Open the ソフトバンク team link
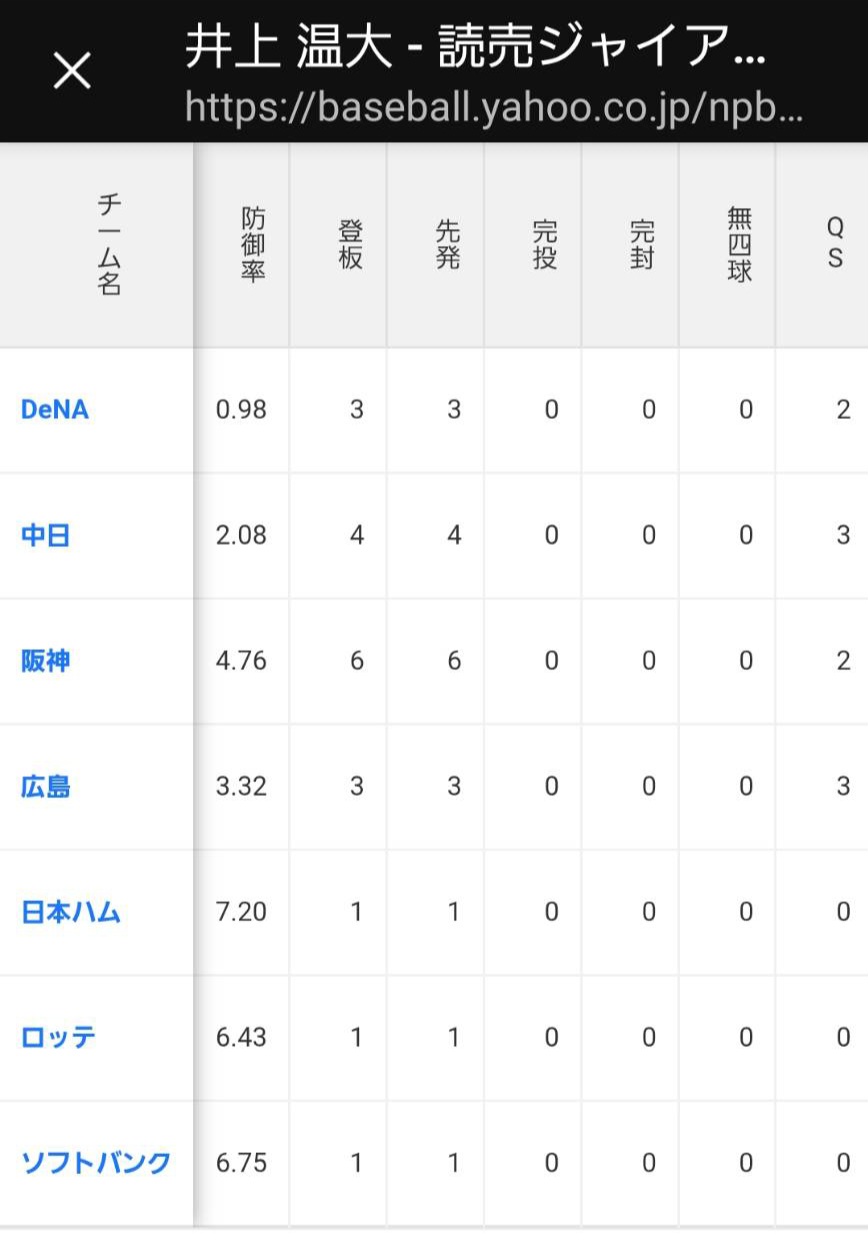Screen dimensions: 868x1255 click(x=96, y=1163)
